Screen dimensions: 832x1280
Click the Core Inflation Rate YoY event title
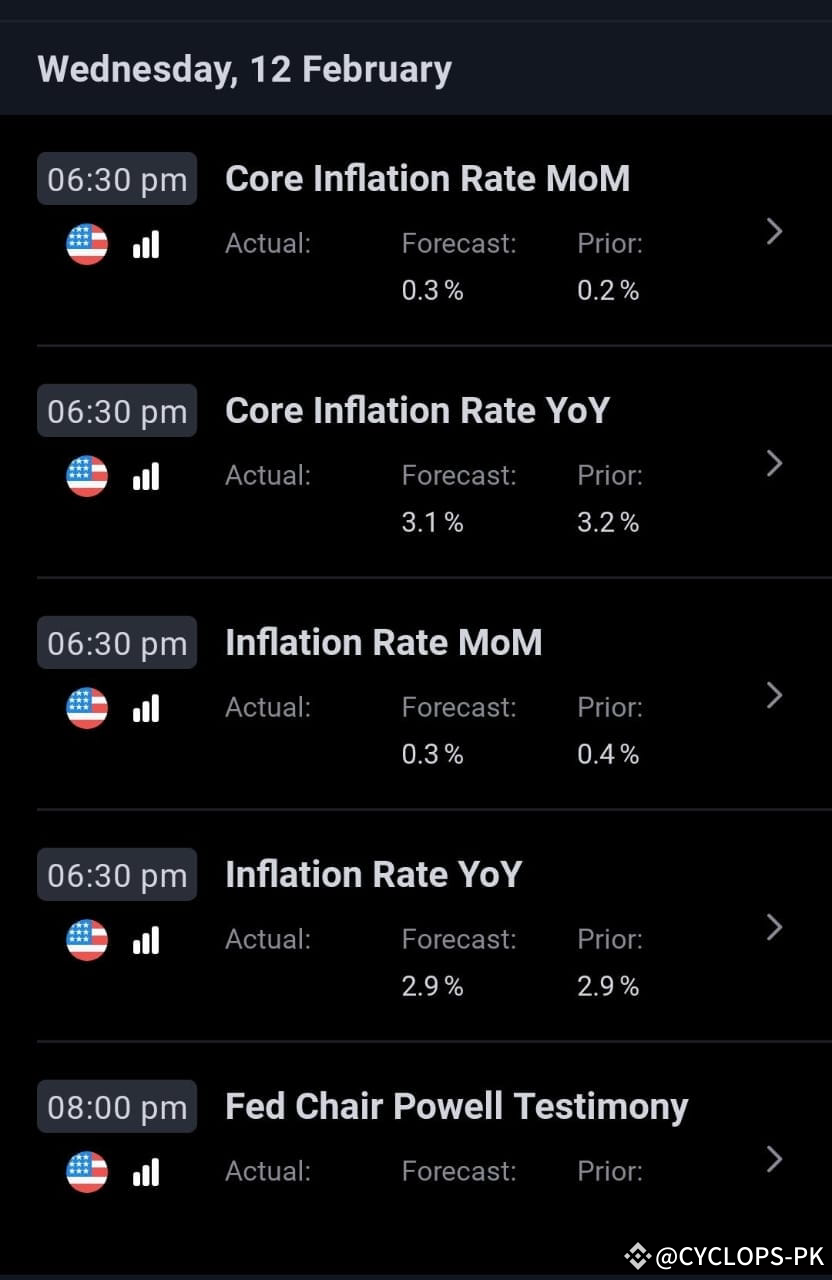pyautogui.click(x=417, y=410)
